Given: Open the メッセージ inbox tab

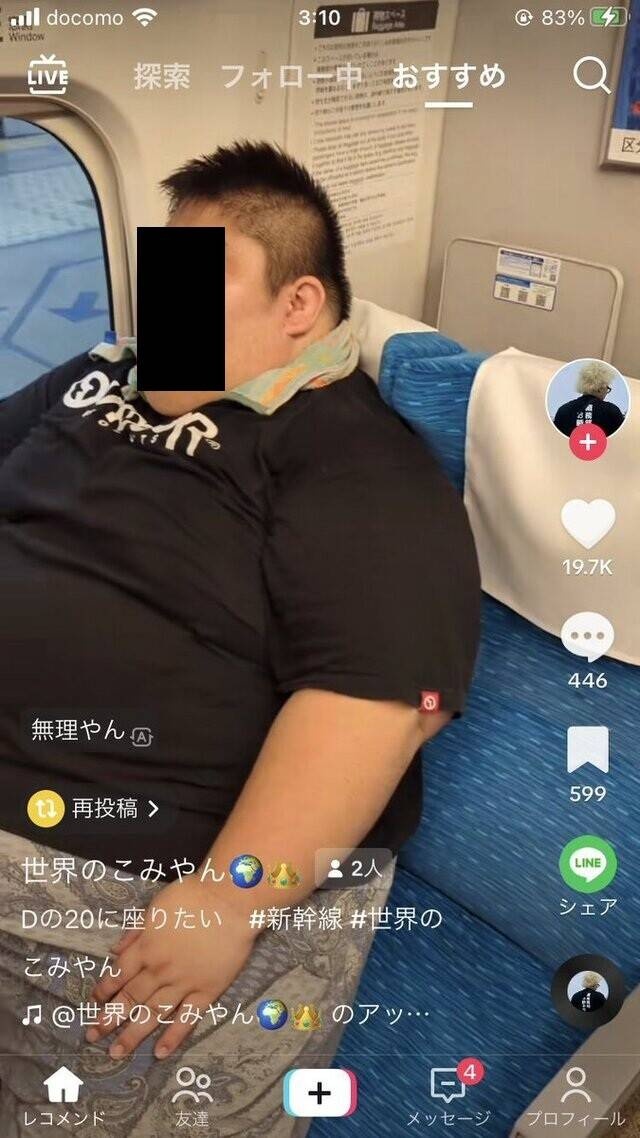Looking at the screenshot, I should point(448,1096).
